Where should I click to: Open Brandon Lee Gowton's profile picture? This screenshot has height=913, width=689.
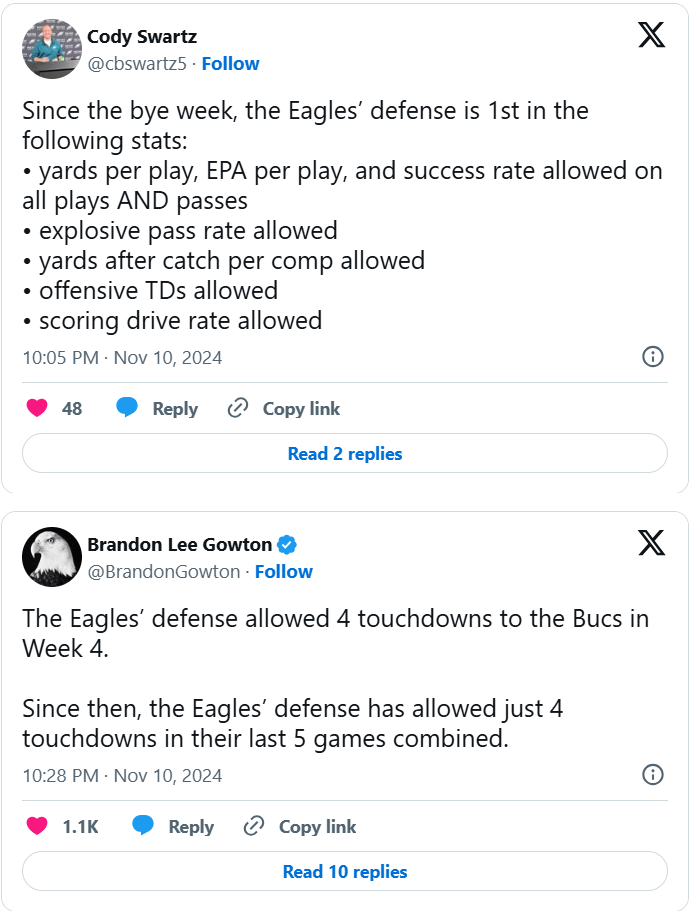click(x=51, y=556)
